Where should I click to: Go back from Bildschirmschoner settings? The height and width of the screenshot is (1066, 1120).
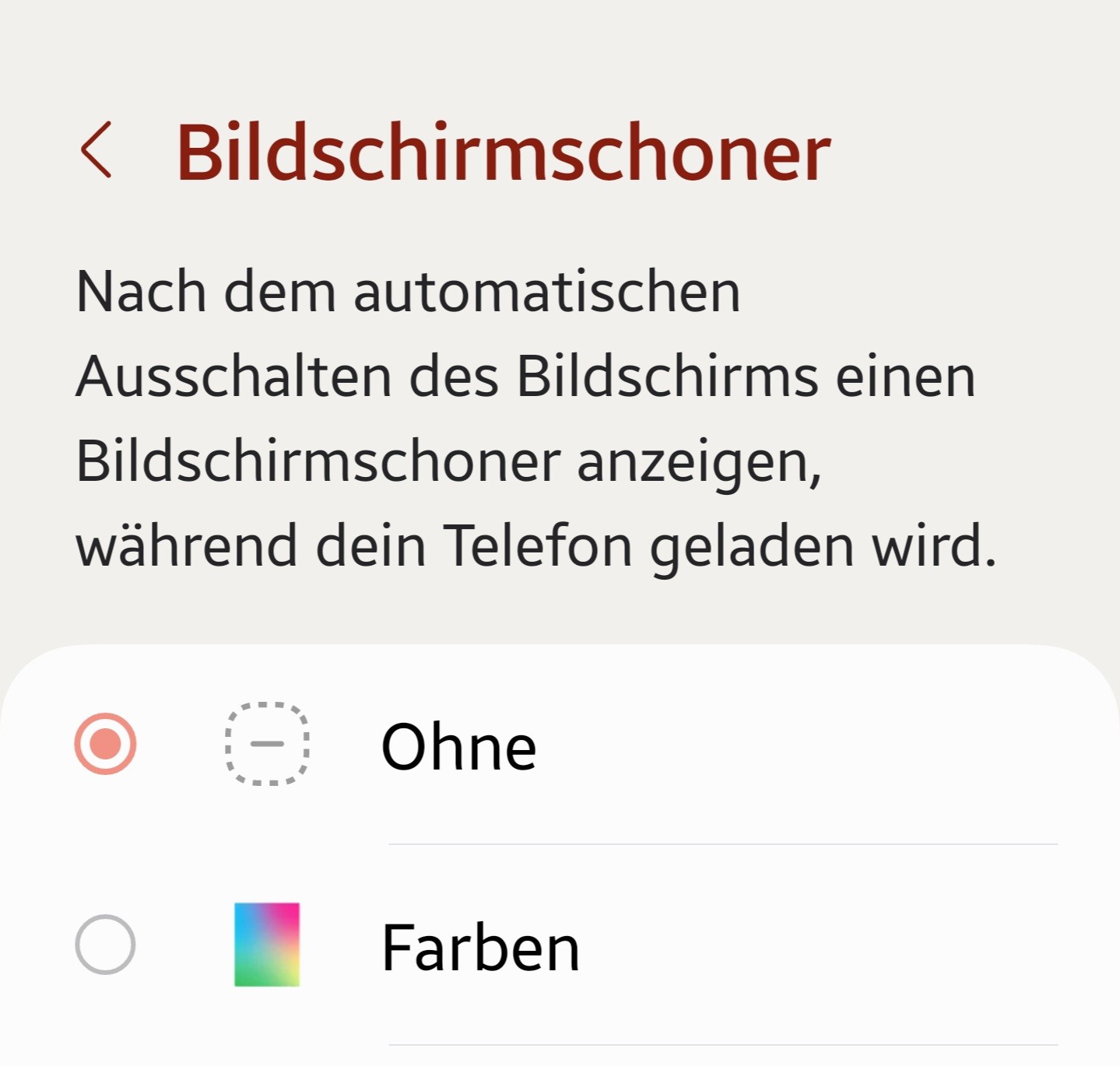tap(97, 149)
